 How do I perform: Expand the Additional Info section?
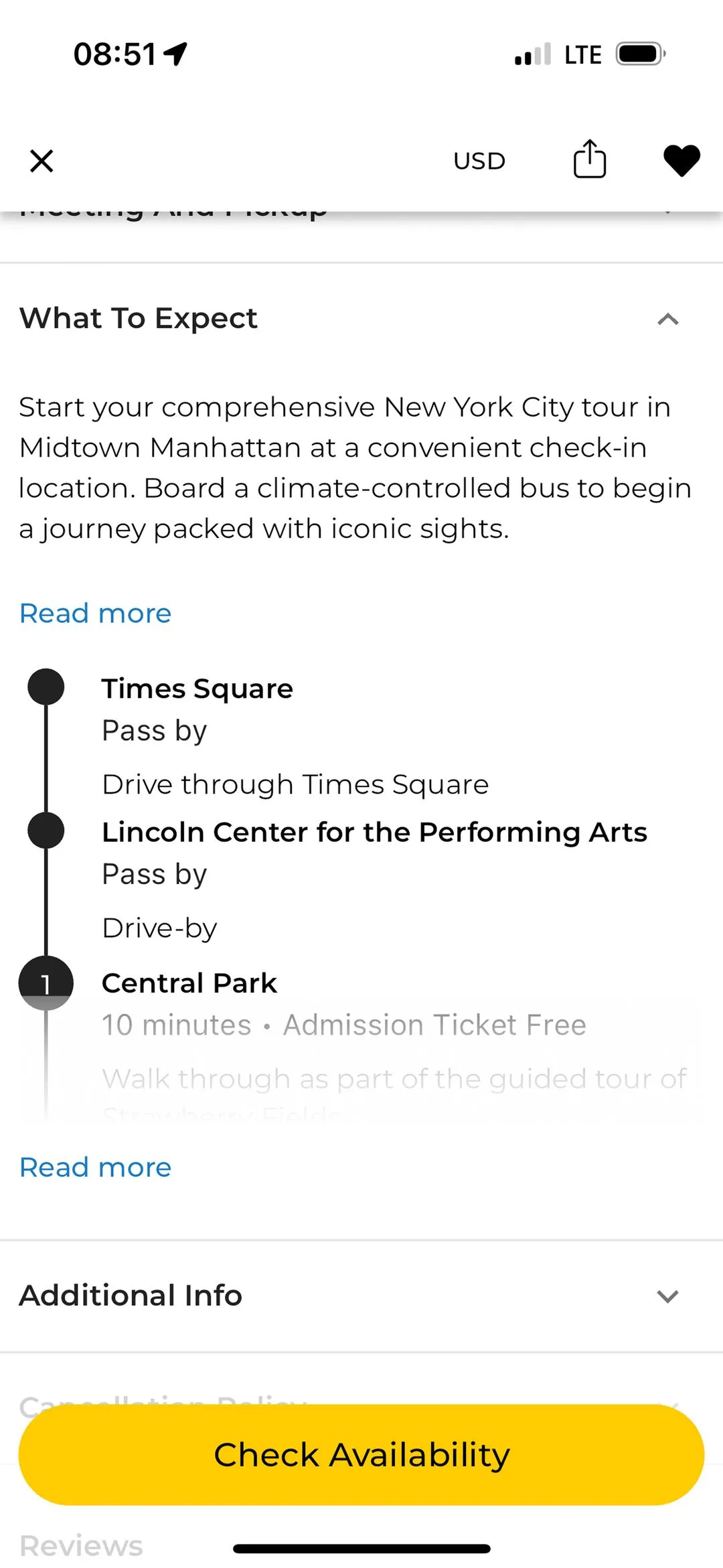(667, 1296)
